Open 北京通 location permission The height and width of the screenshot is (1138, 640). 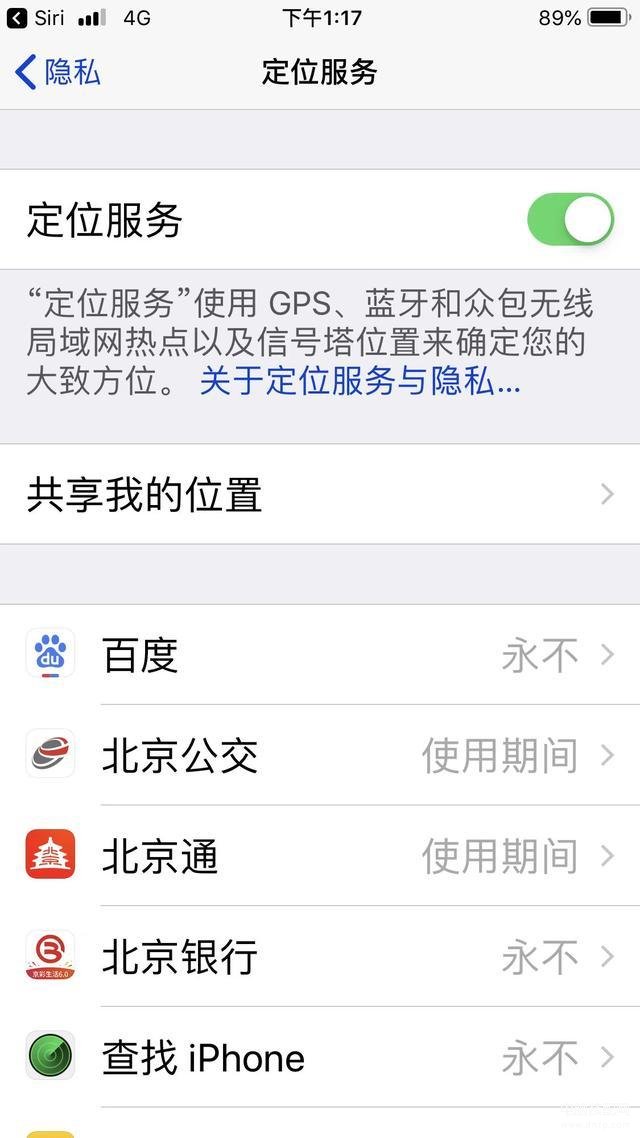click(320, 856)
